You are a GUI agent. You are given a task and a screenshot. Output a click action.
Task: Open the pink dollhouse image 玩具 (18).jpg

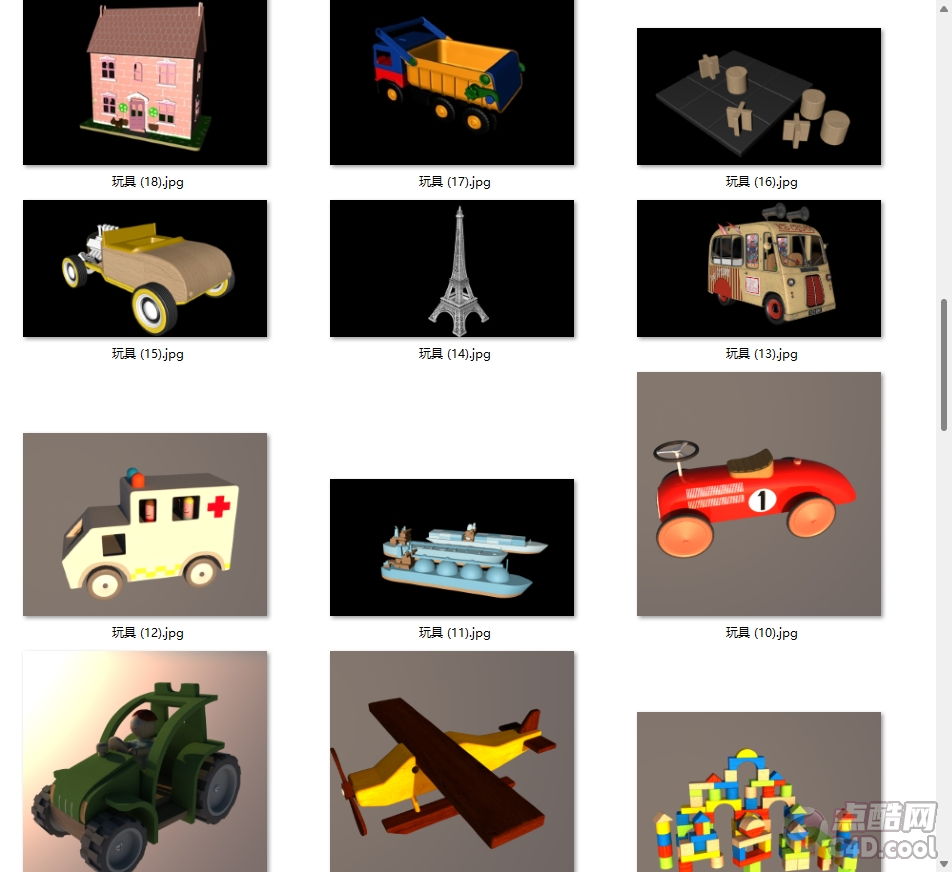point(145,82)
